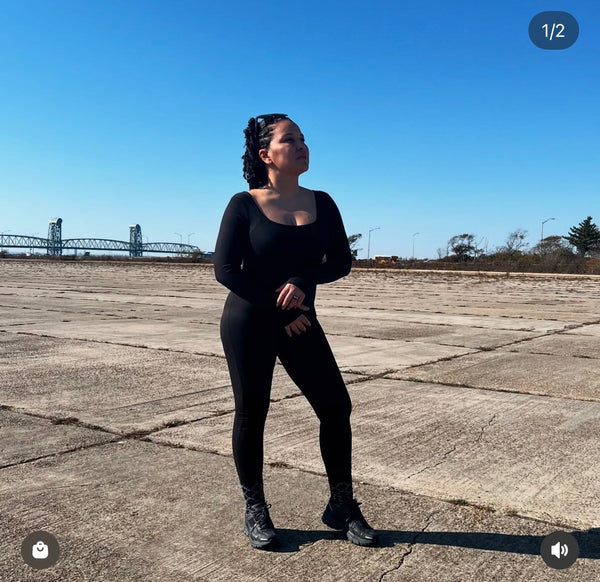View tagged products via shopping bag icon
This screenshot has height=582, width=600.
click(40, 549)
